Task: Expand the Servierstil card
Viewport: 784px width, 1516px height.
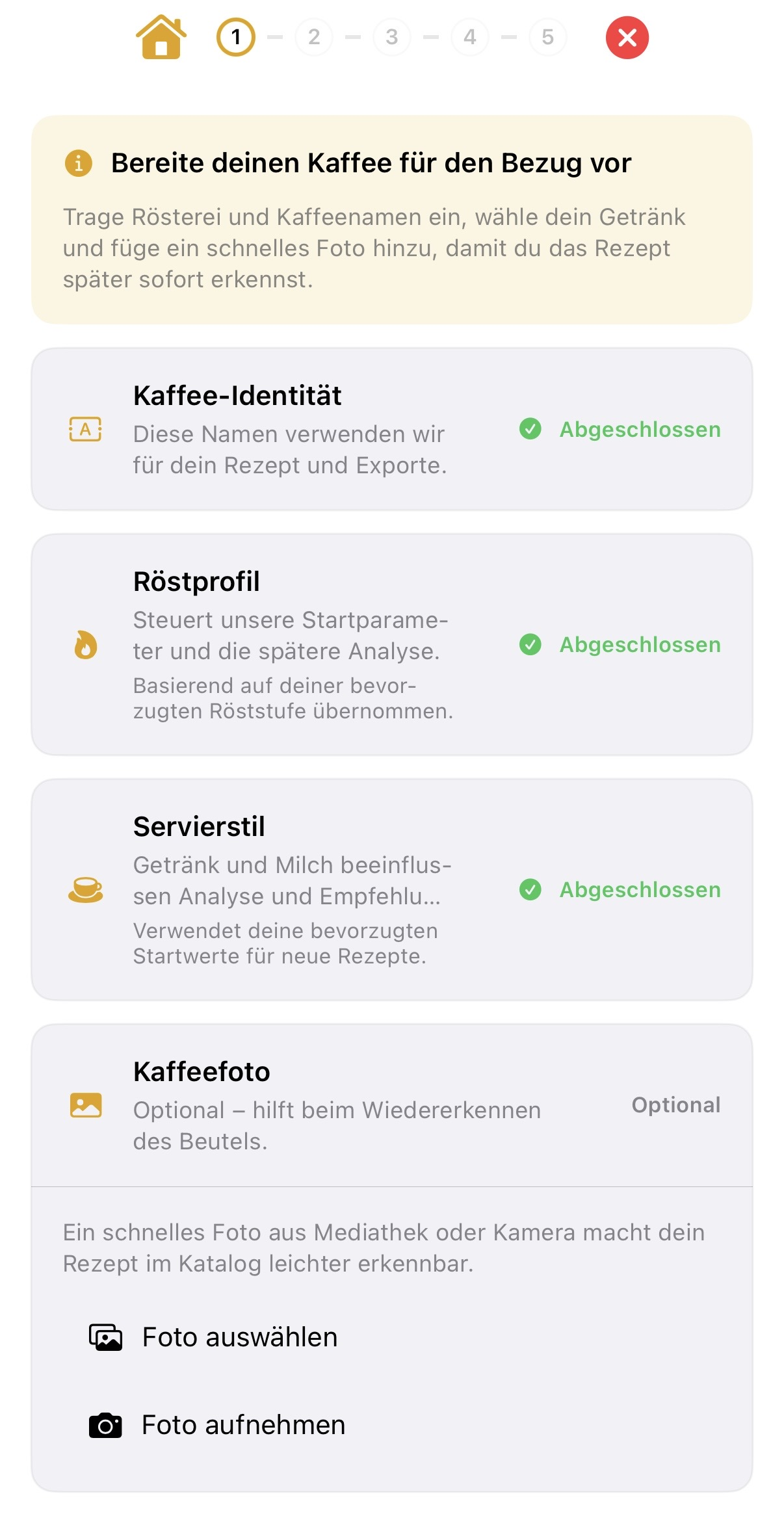Action: [391, 889]
